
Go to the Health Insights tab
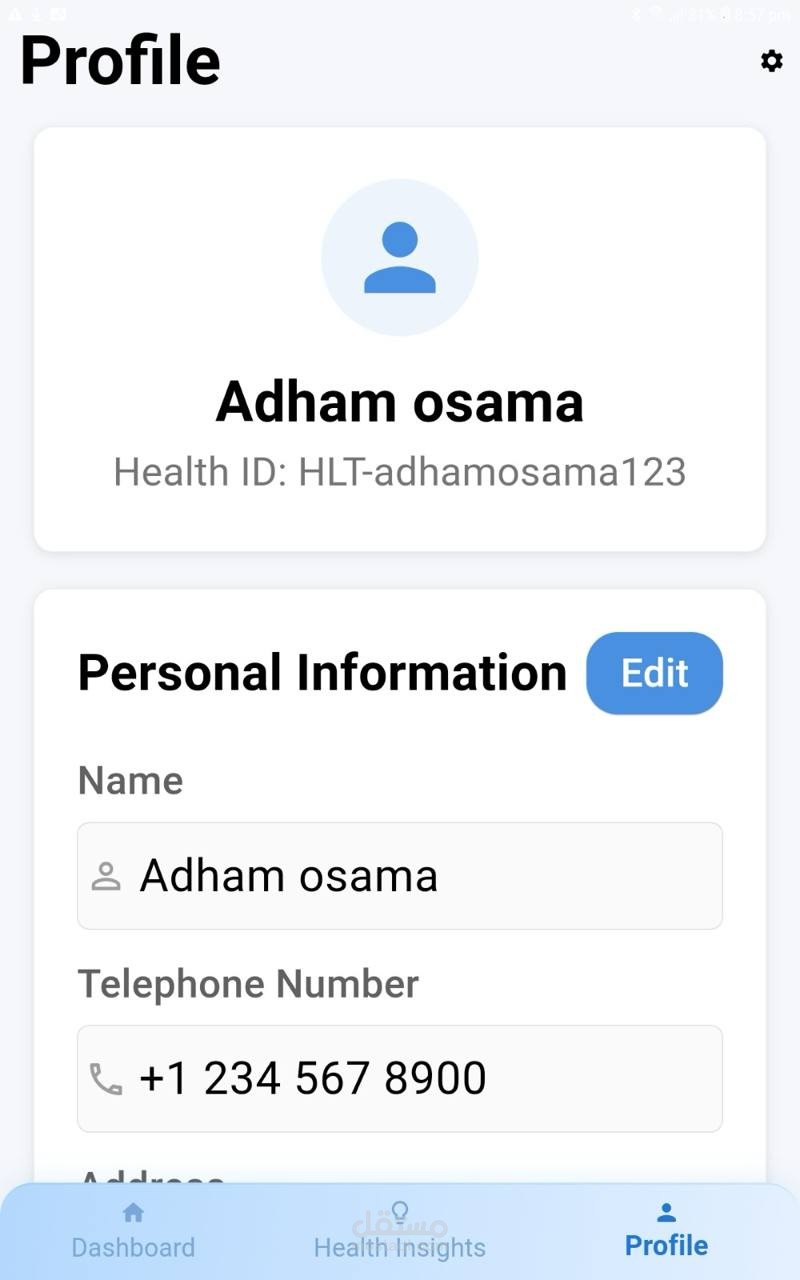[400, 1231]
